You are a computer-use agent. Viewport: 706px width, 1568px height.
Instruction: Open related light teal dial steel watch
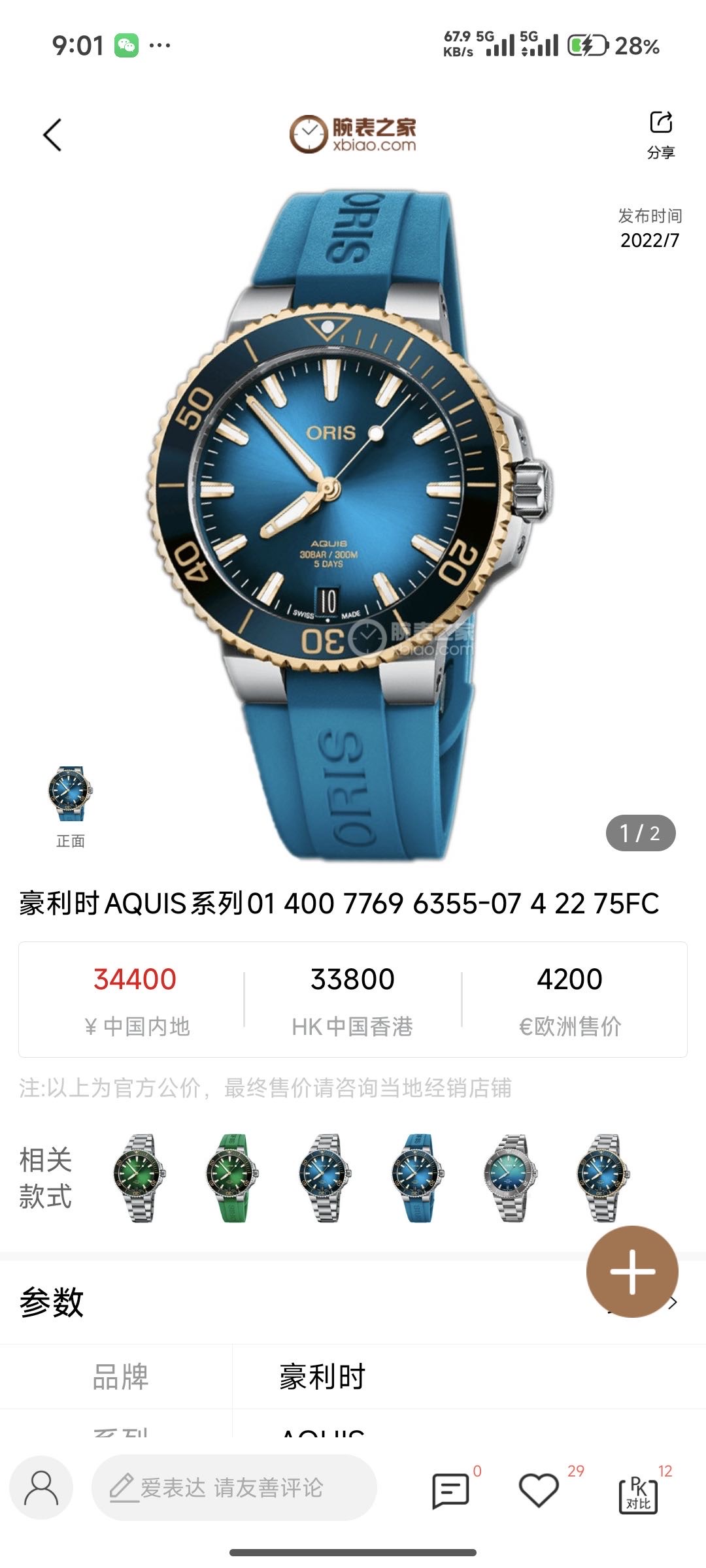(511, 1179)
